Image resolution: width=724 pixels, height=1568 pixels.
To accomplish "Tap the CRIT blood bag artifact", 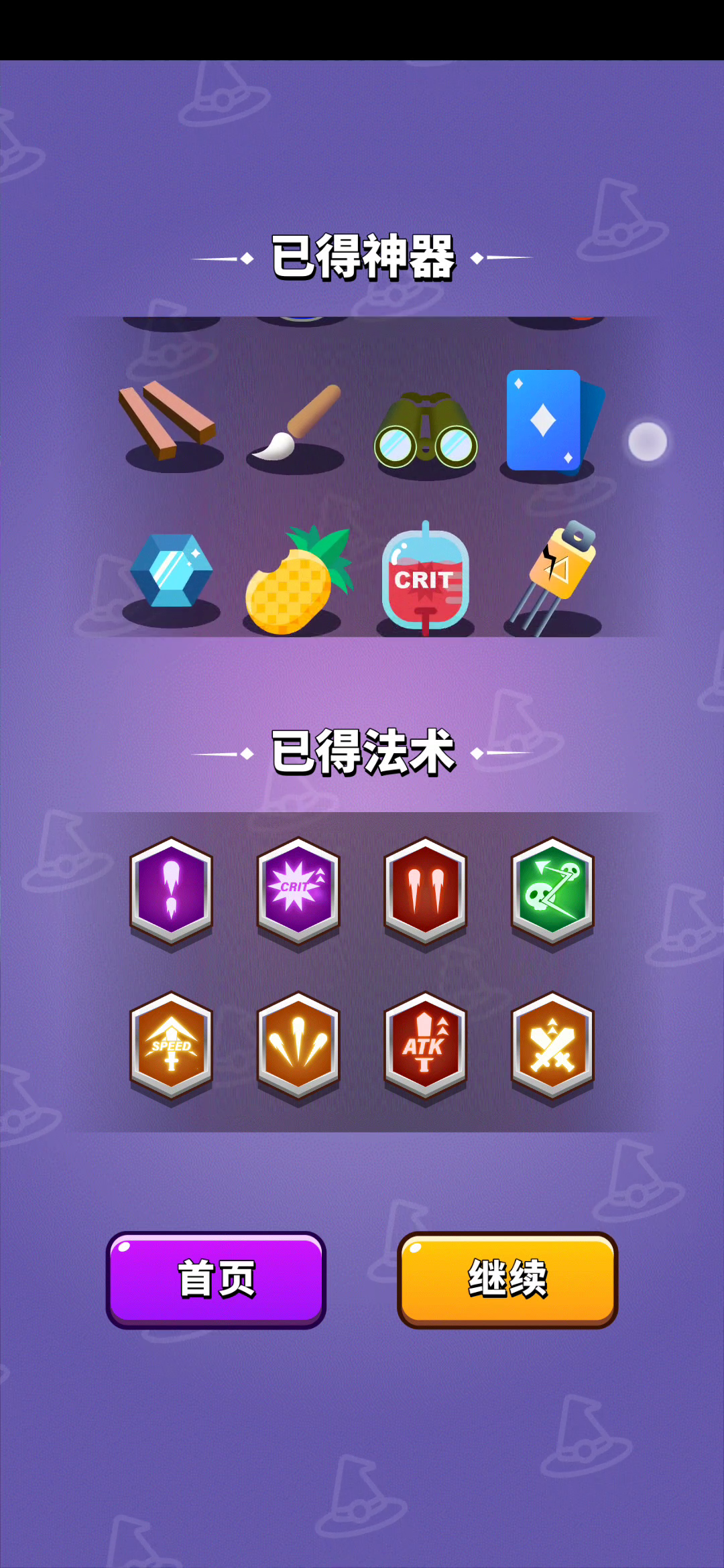I will (425, 578).
